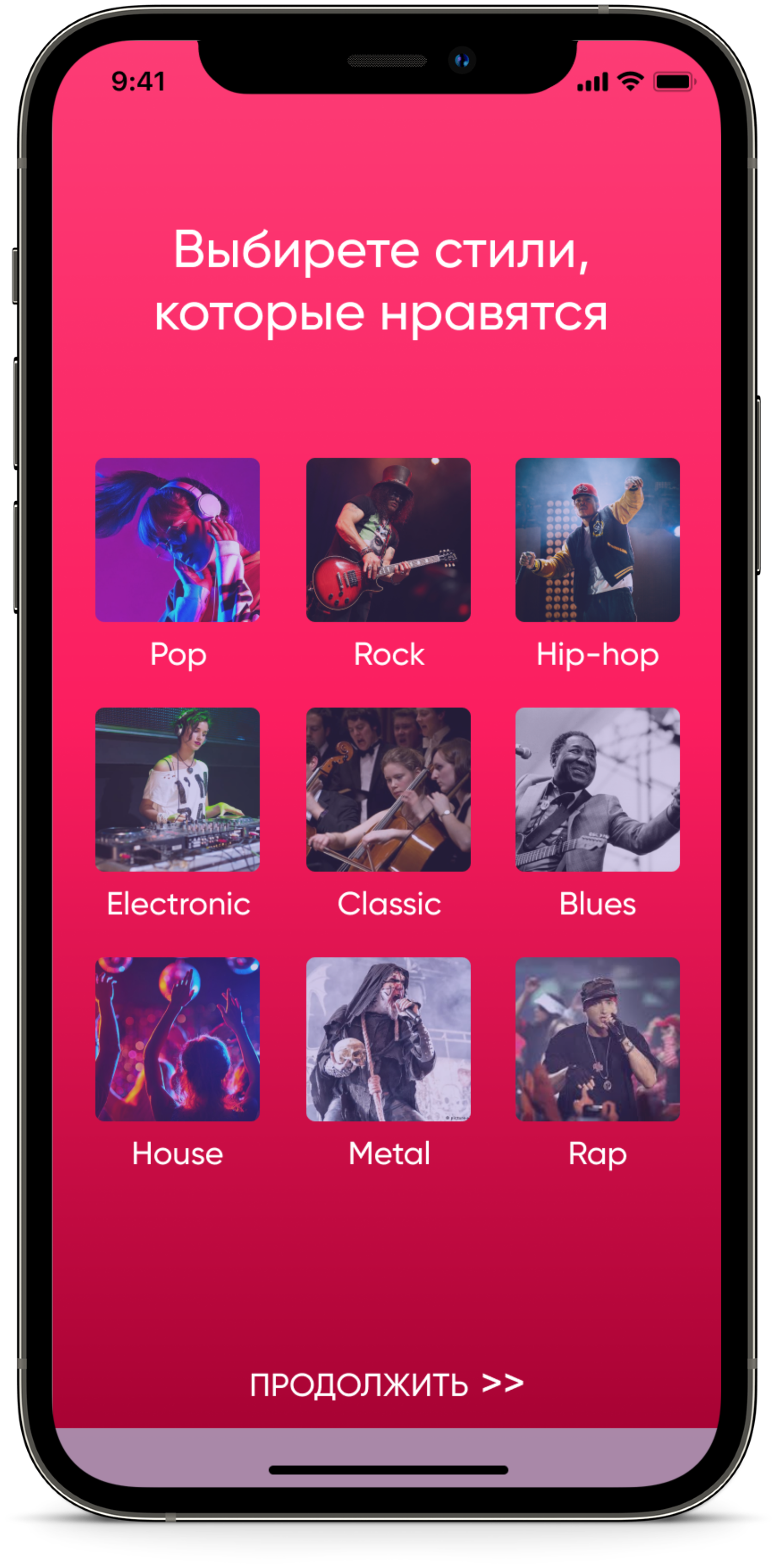
Task: Pick the Metal style tile
Action: pyautogui.click(x=388, y=1039)
